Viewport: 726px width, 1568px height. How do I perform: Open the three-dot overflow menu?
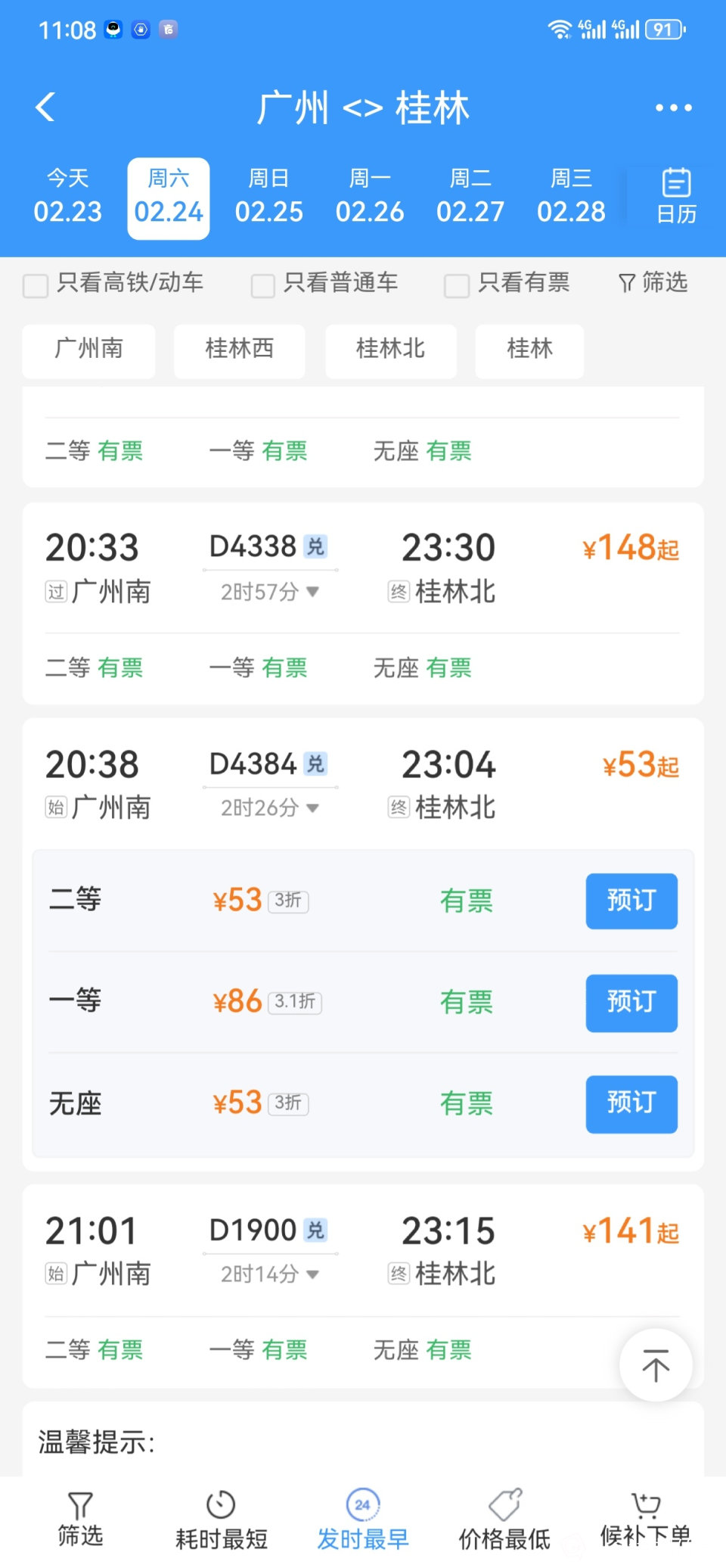673,107
